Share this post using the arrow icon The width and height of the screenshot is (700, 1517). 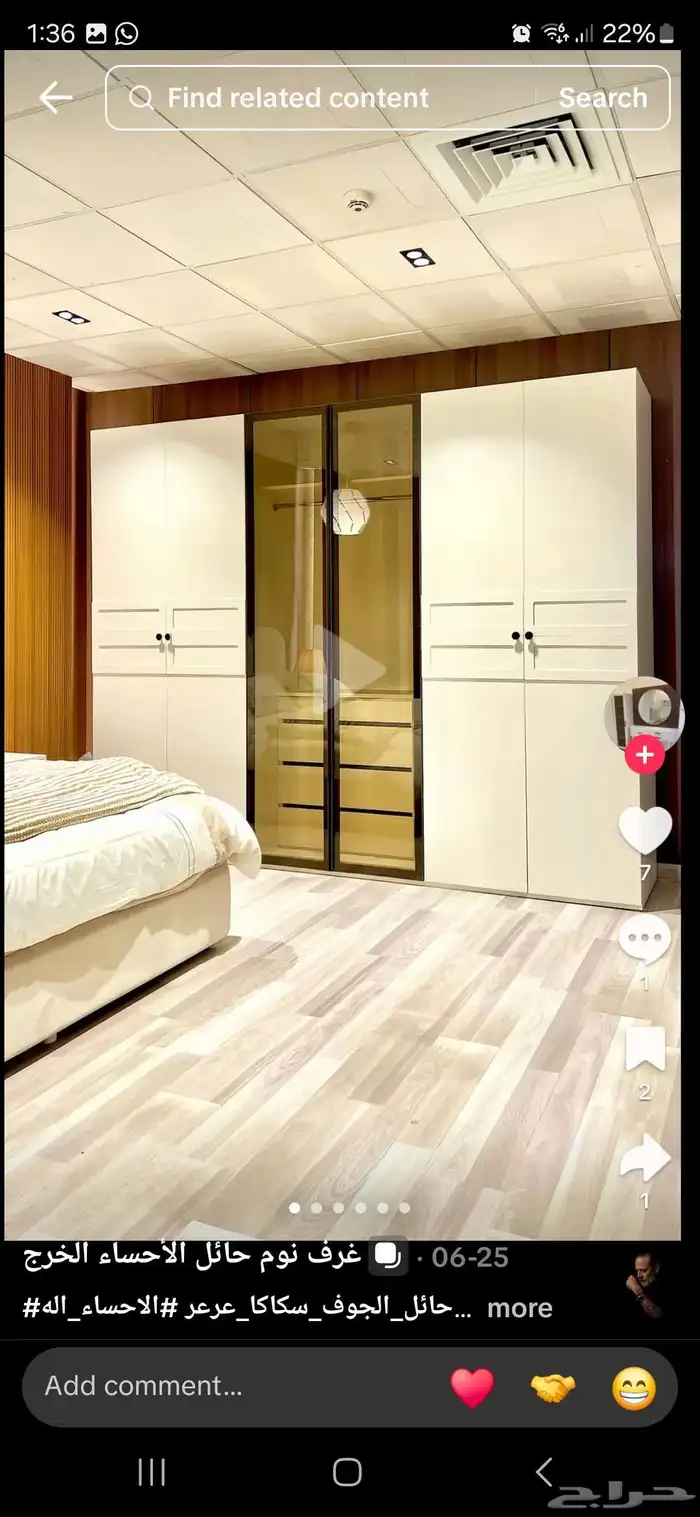click(x=644, y=1158)
